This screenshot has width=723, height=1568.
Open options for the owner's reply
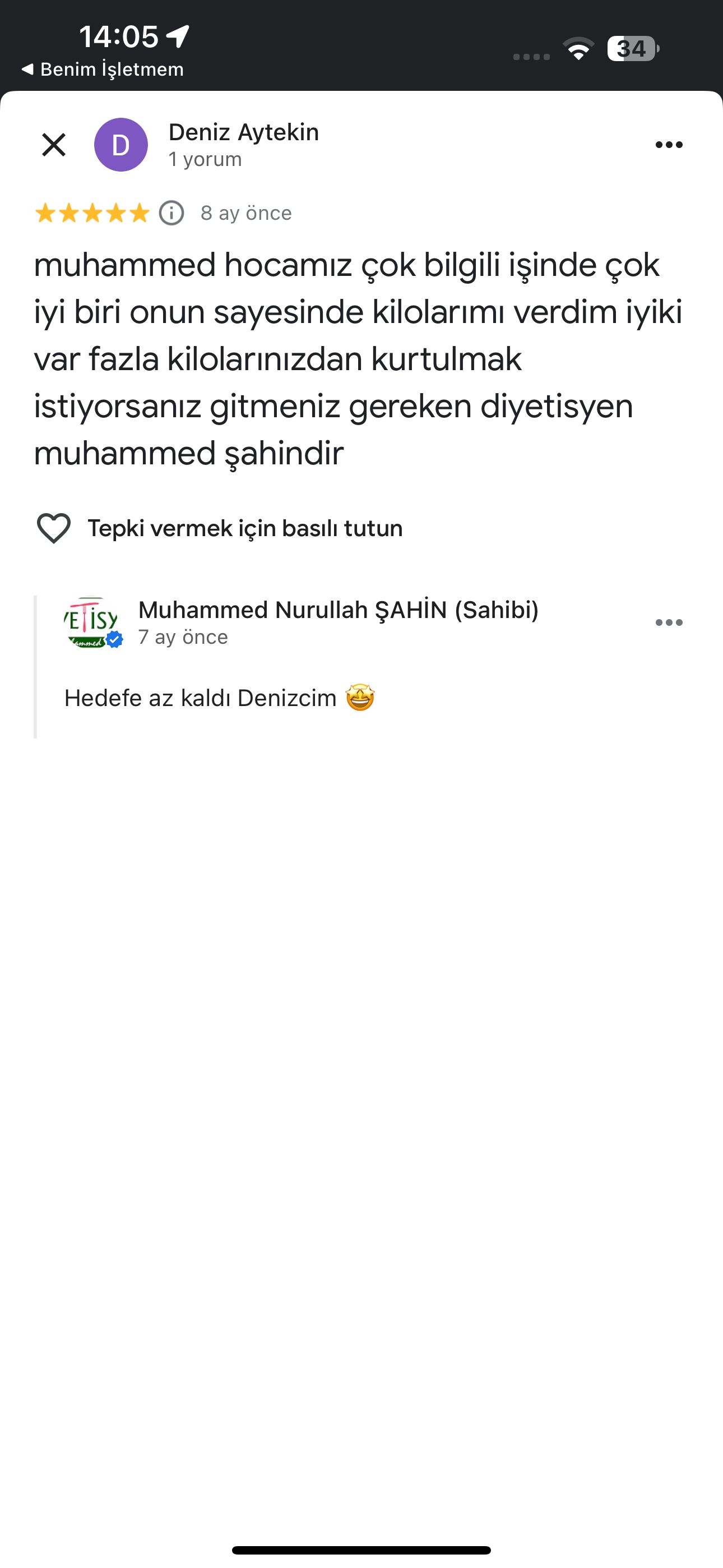point(668,622)
